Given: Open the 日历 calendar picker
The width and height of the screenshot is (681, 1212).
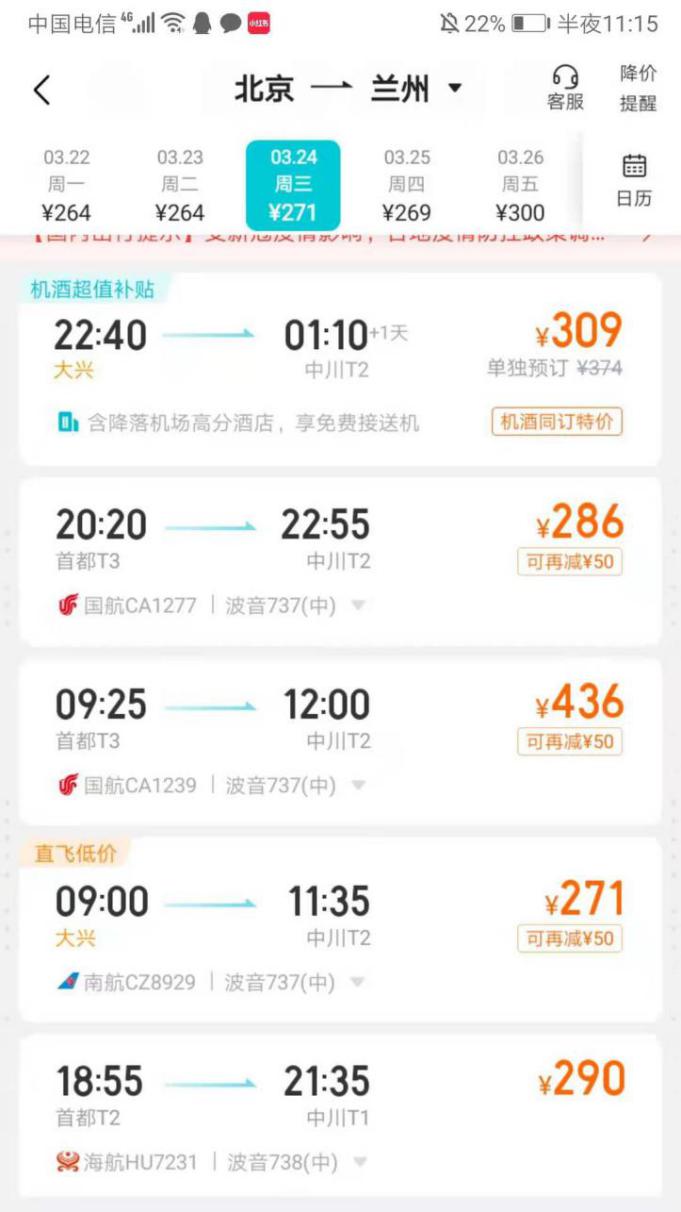Looking at the screenshot, I should coord(634,181).
